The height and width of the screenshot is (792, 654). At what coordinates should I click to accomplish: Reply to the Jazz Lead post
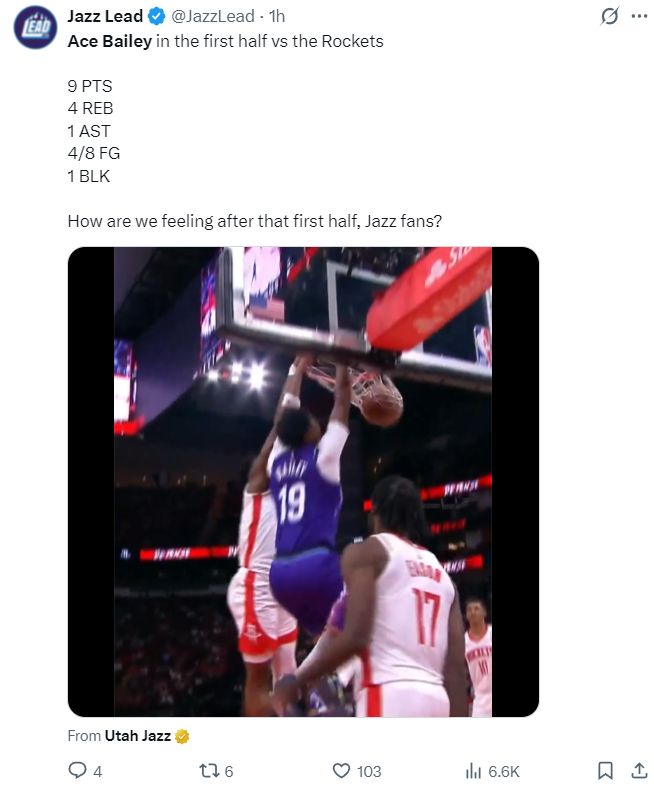tap(76, 771)
